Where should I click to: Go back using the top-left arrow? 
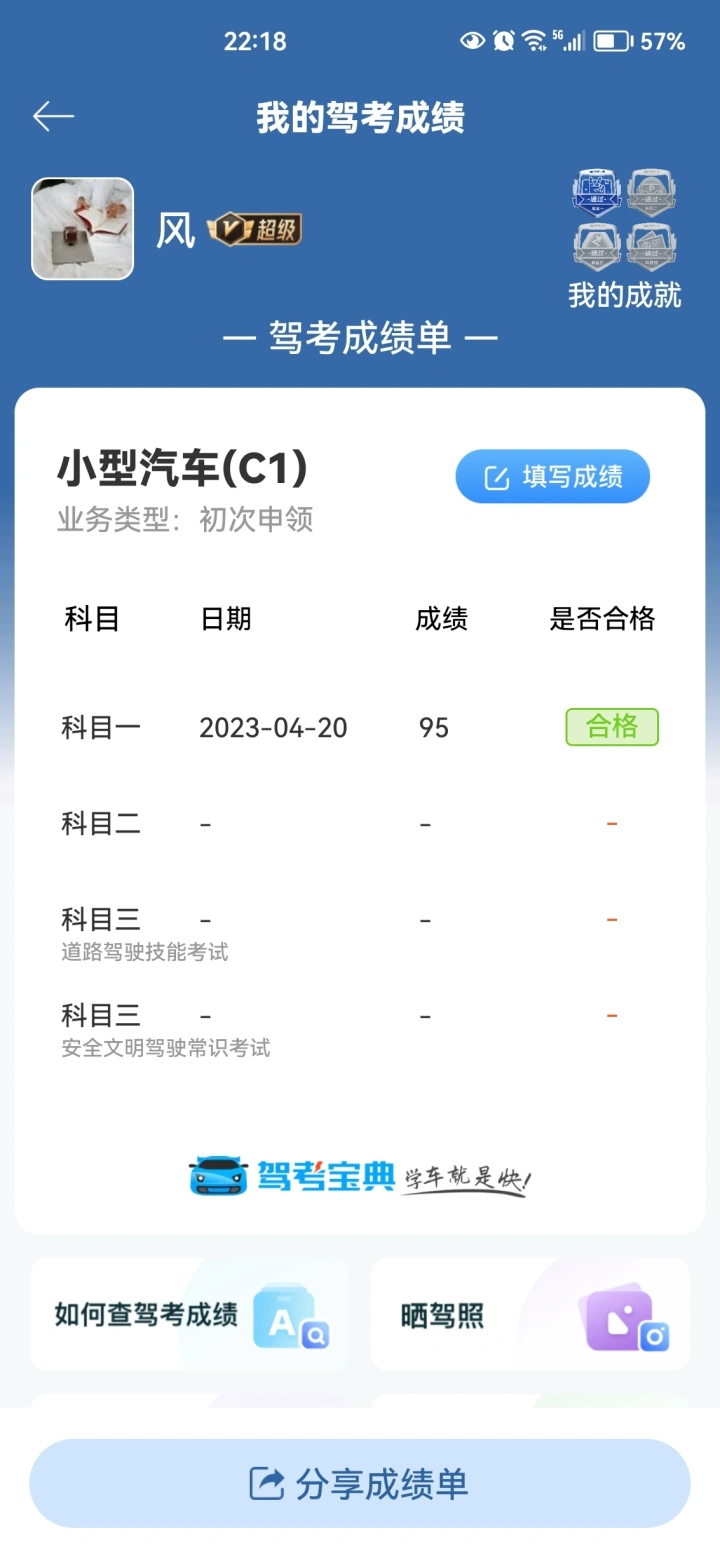[54, 117]
